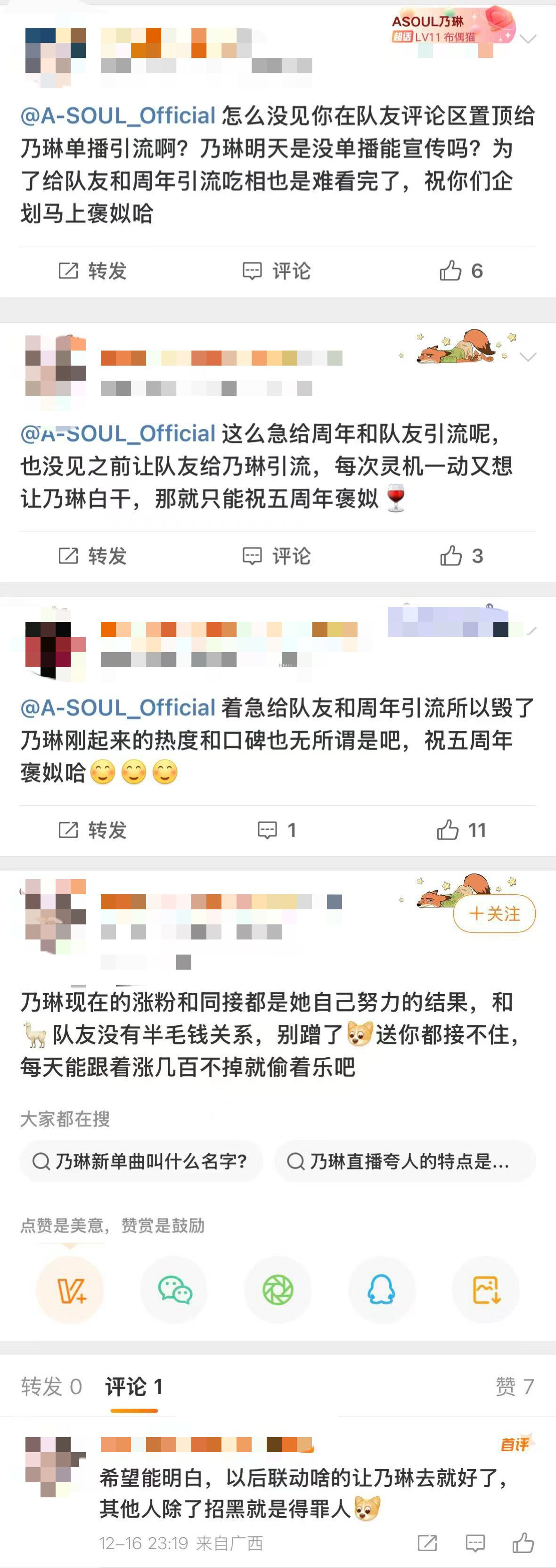The image size is (556, 1568).
Task: Like the post with 6 likes
Action: (x=460, y=271)
